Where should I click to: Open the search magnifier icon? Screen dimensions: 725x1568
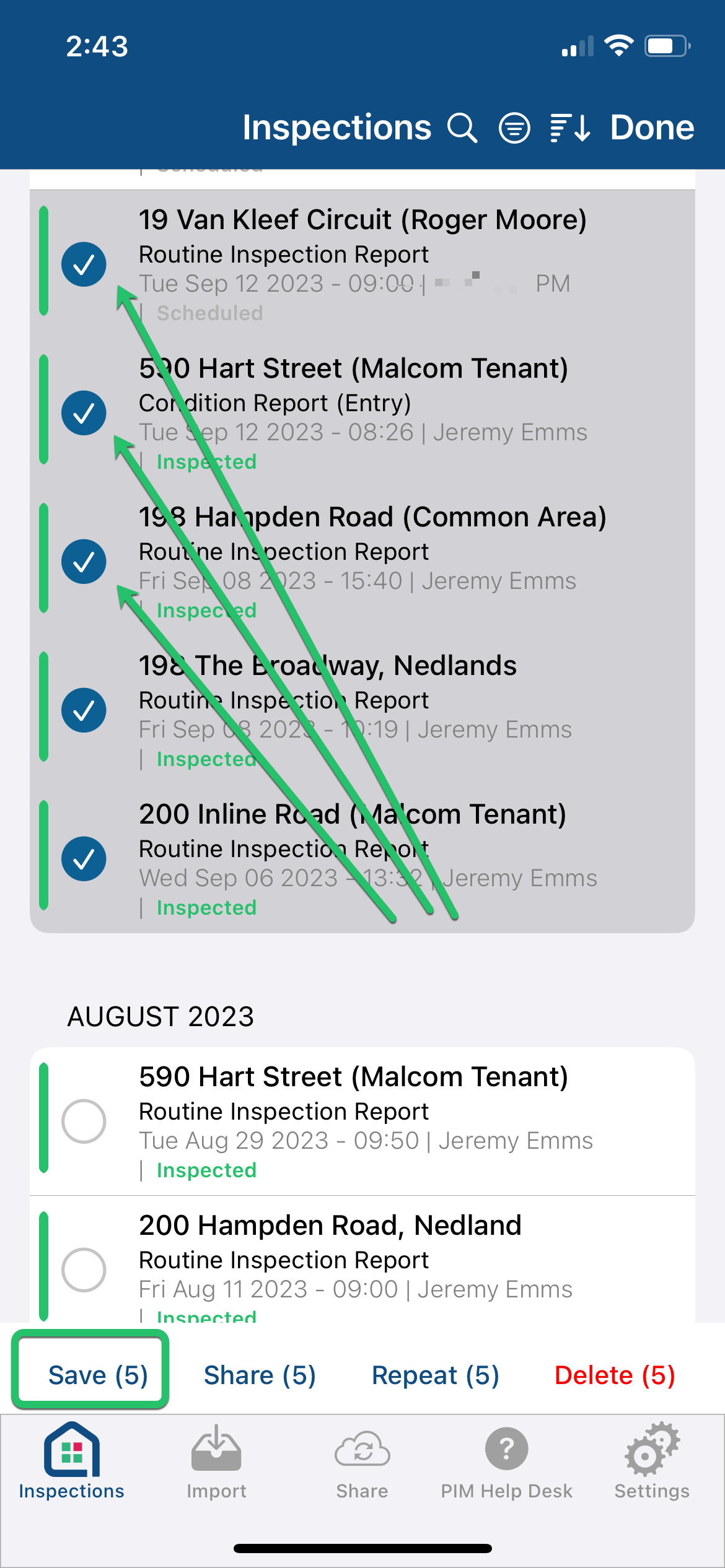click(x=462, y=128)
